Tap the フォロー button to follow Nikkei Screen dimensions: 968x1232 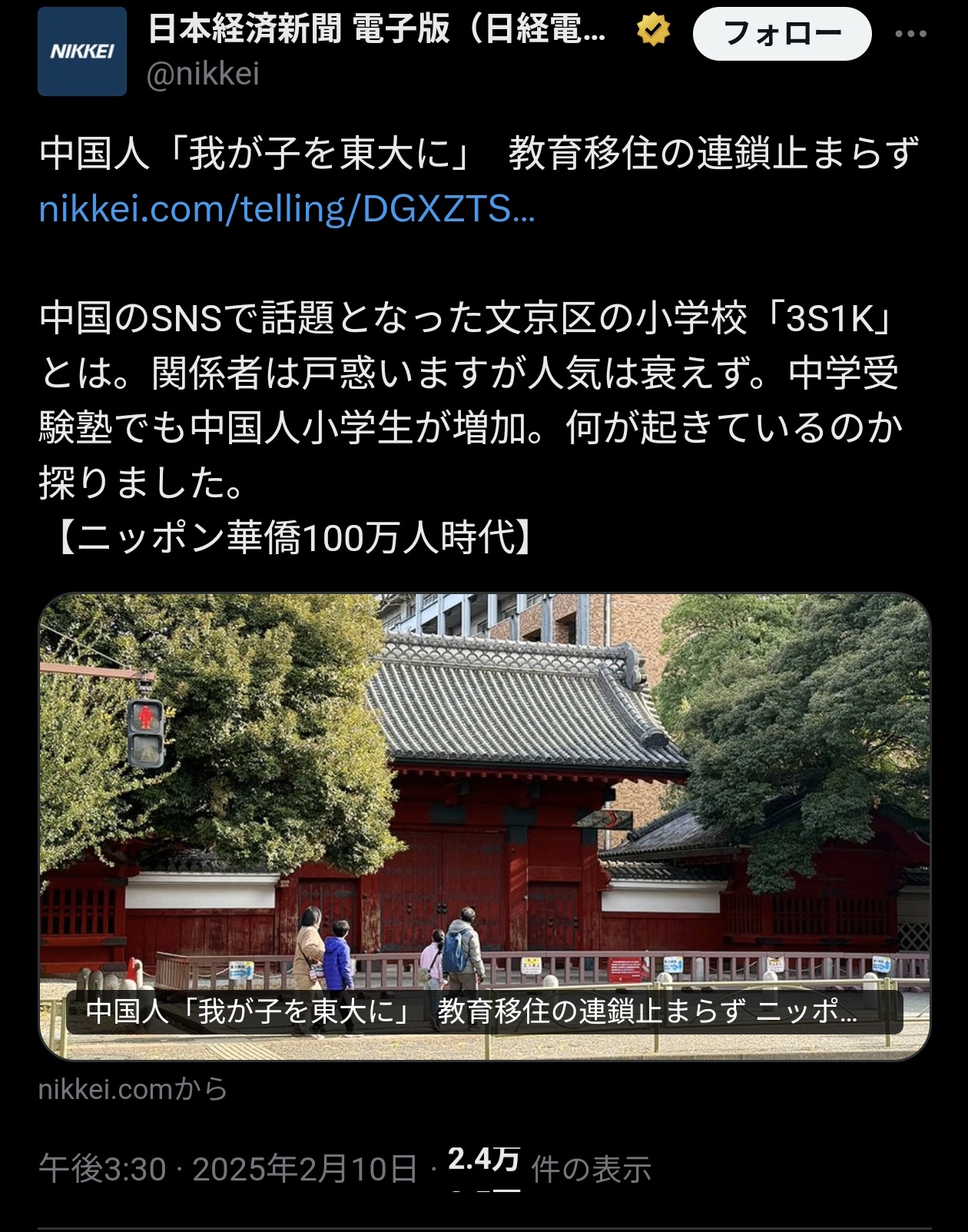point(781,34)
